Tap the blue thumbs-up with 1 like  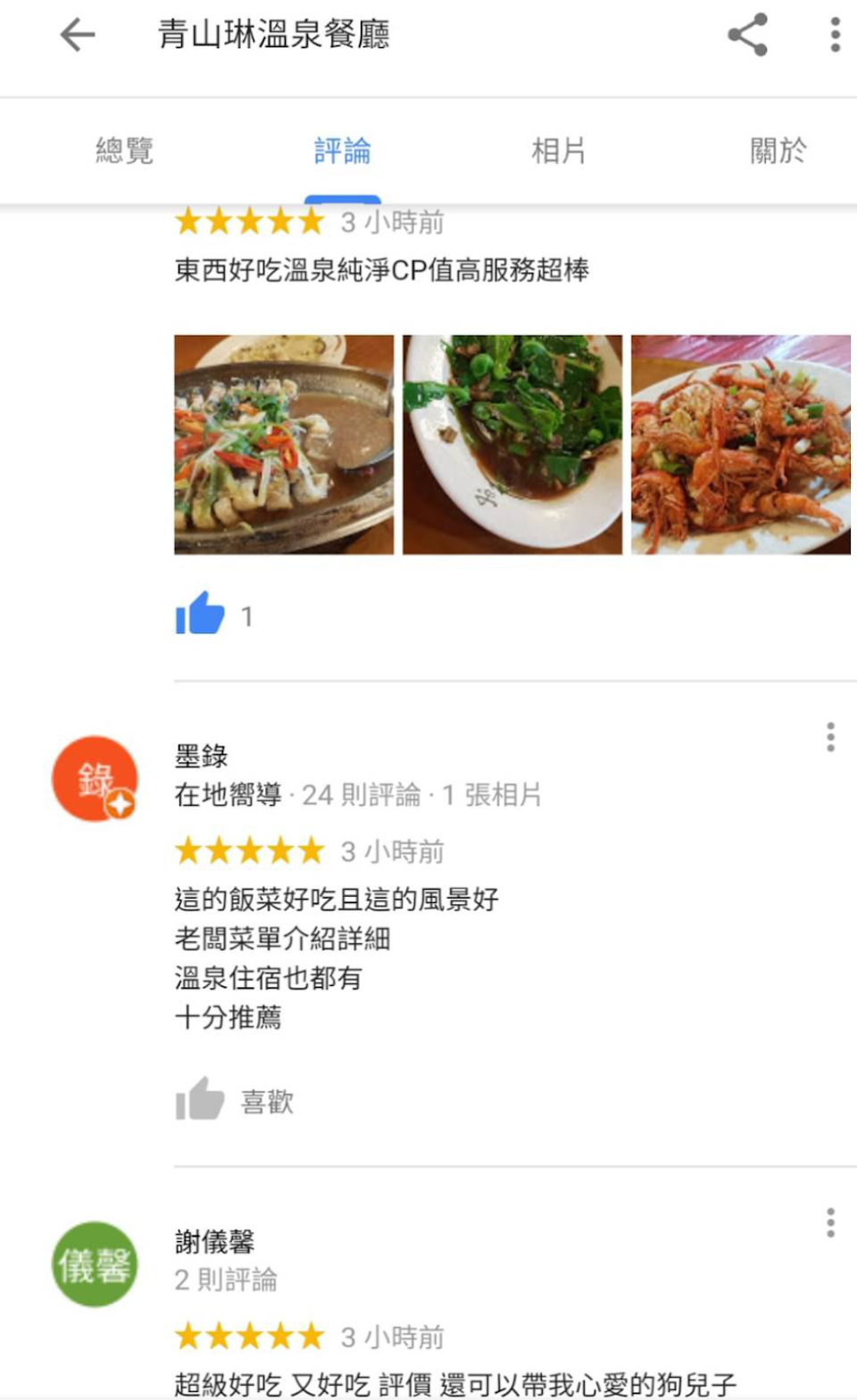(201, 615)
